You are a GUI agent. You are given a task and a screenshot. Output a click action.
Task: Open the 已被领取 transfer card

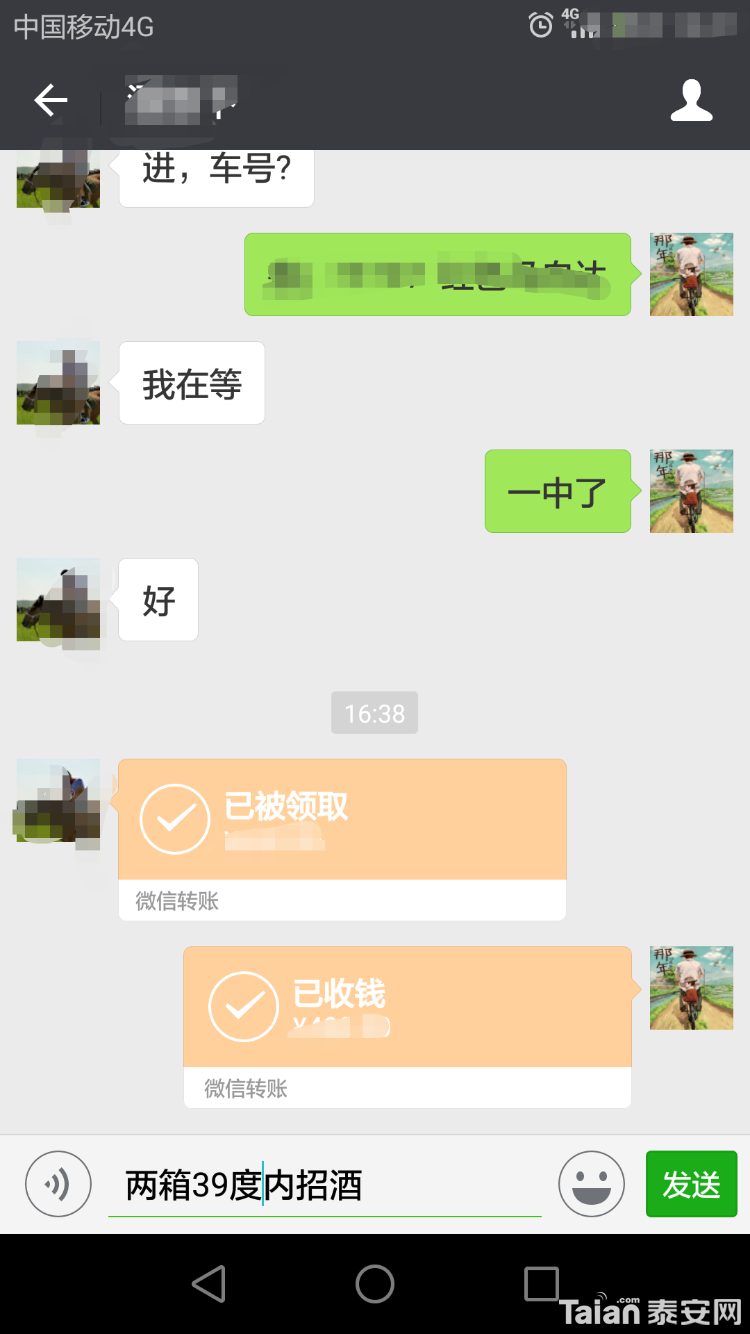pyautogui.click(x=342, y=840)
